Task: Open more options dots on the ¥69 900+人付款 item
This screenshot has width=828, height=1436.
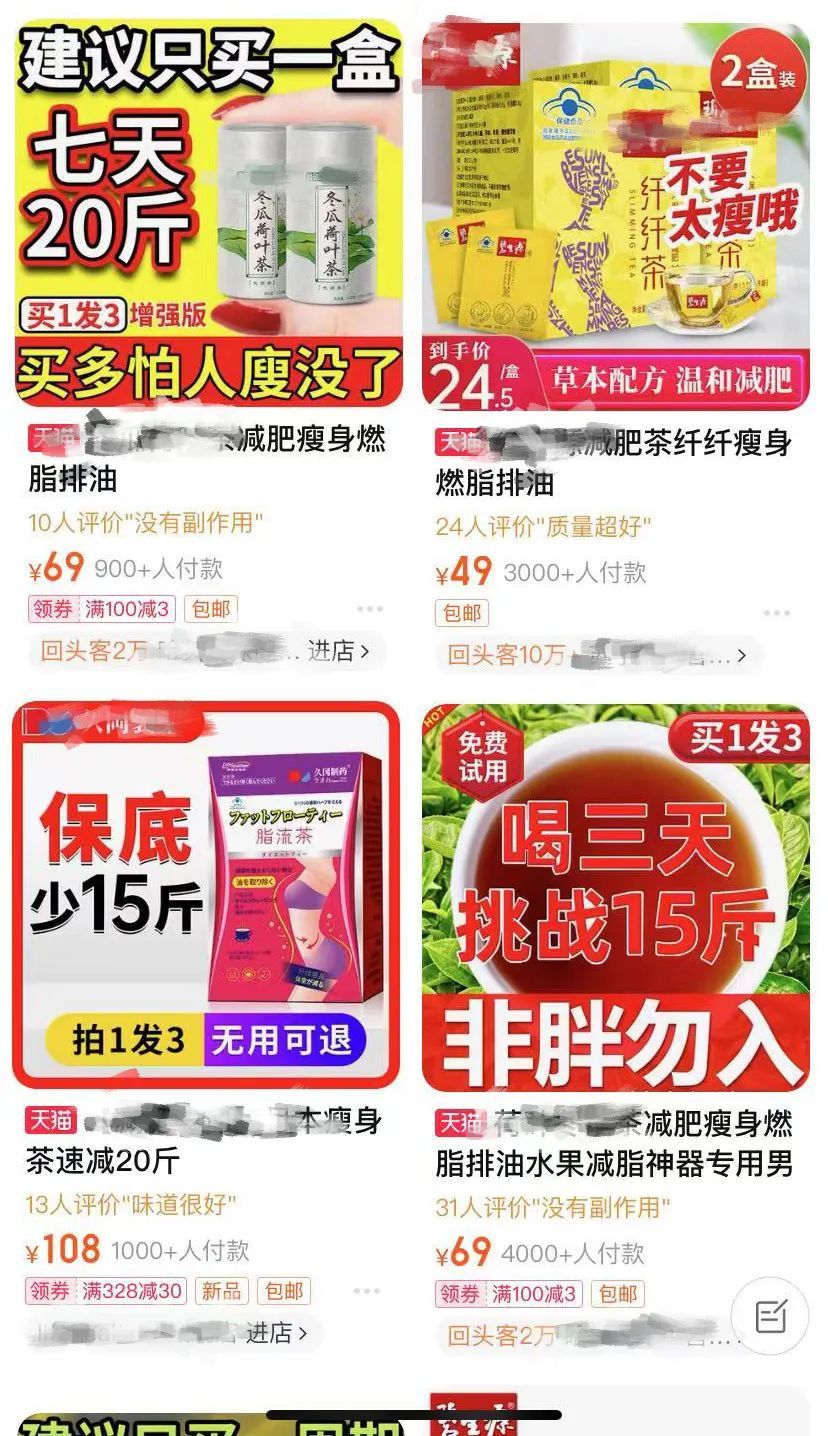Action: 369,609
